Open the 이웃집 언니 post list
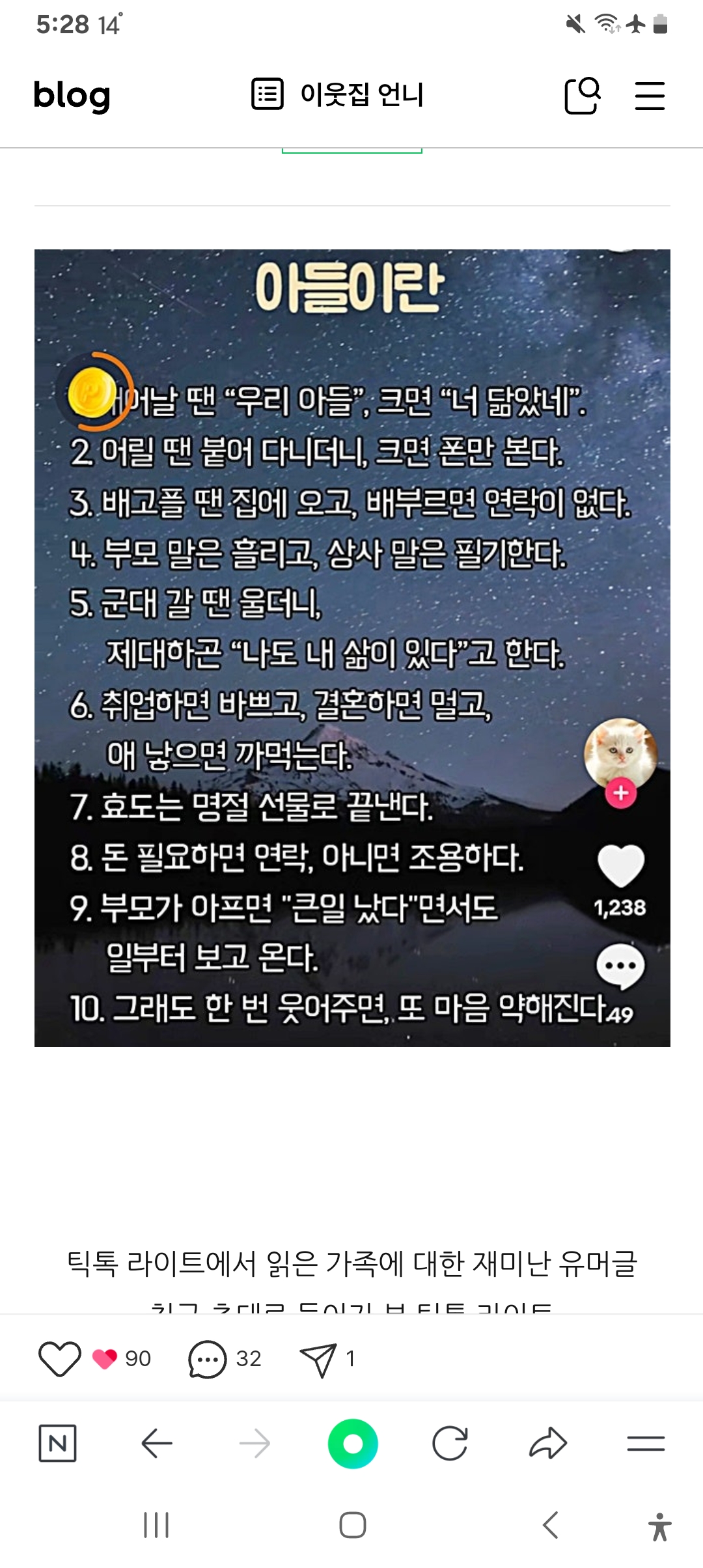This screenshot has width=703, height=1568. [338, 95]
